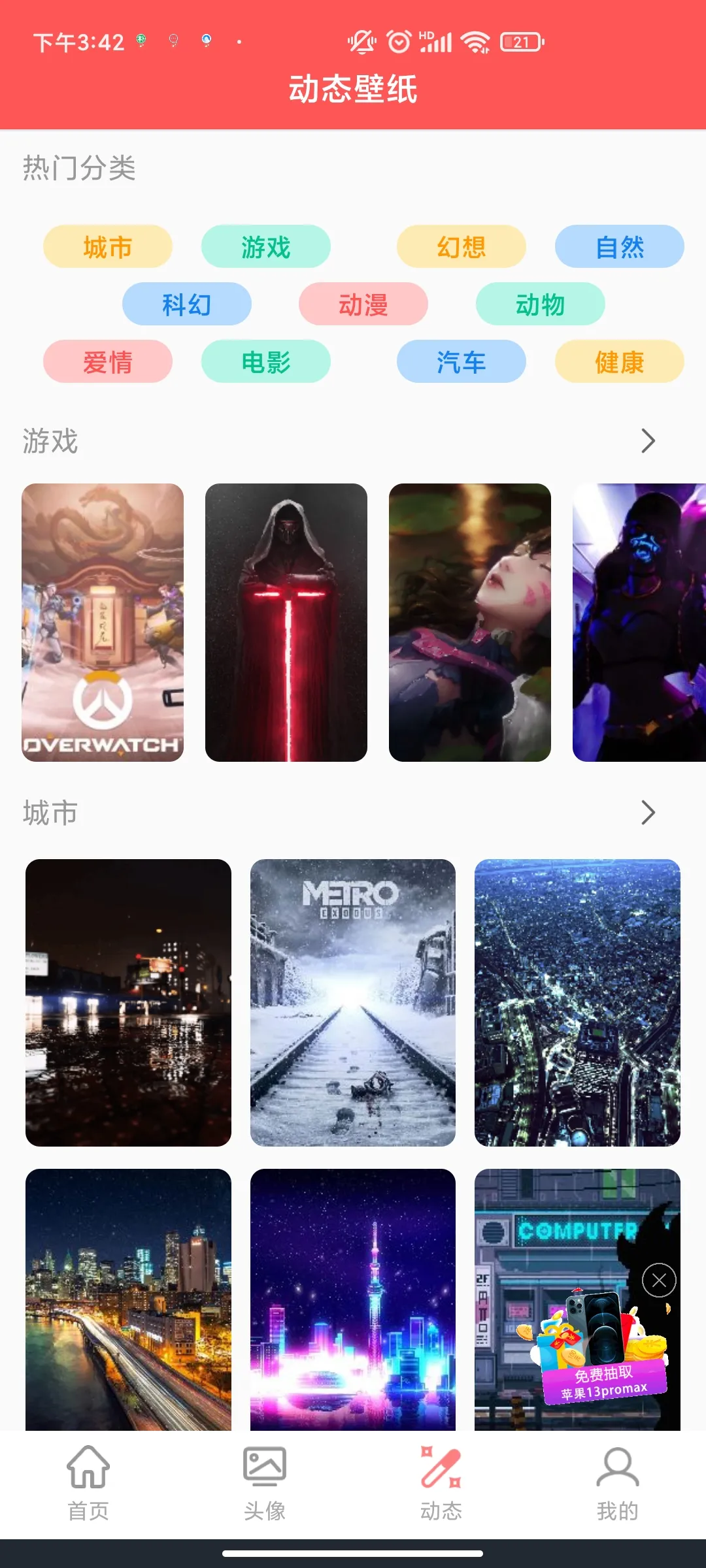706x1568 pixels.
Task: Open the 健康 category
Action: tap(619, 362)
